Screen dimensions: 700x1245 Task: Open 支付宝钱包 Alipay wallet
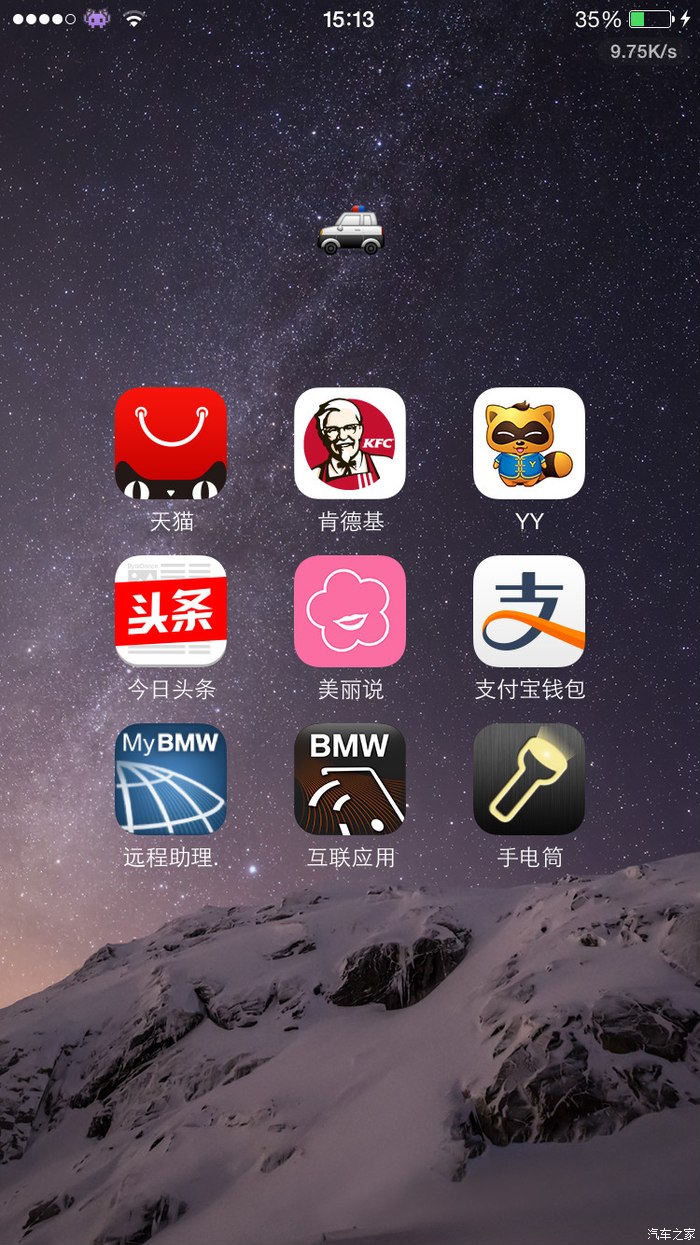(x=529, y=611)
